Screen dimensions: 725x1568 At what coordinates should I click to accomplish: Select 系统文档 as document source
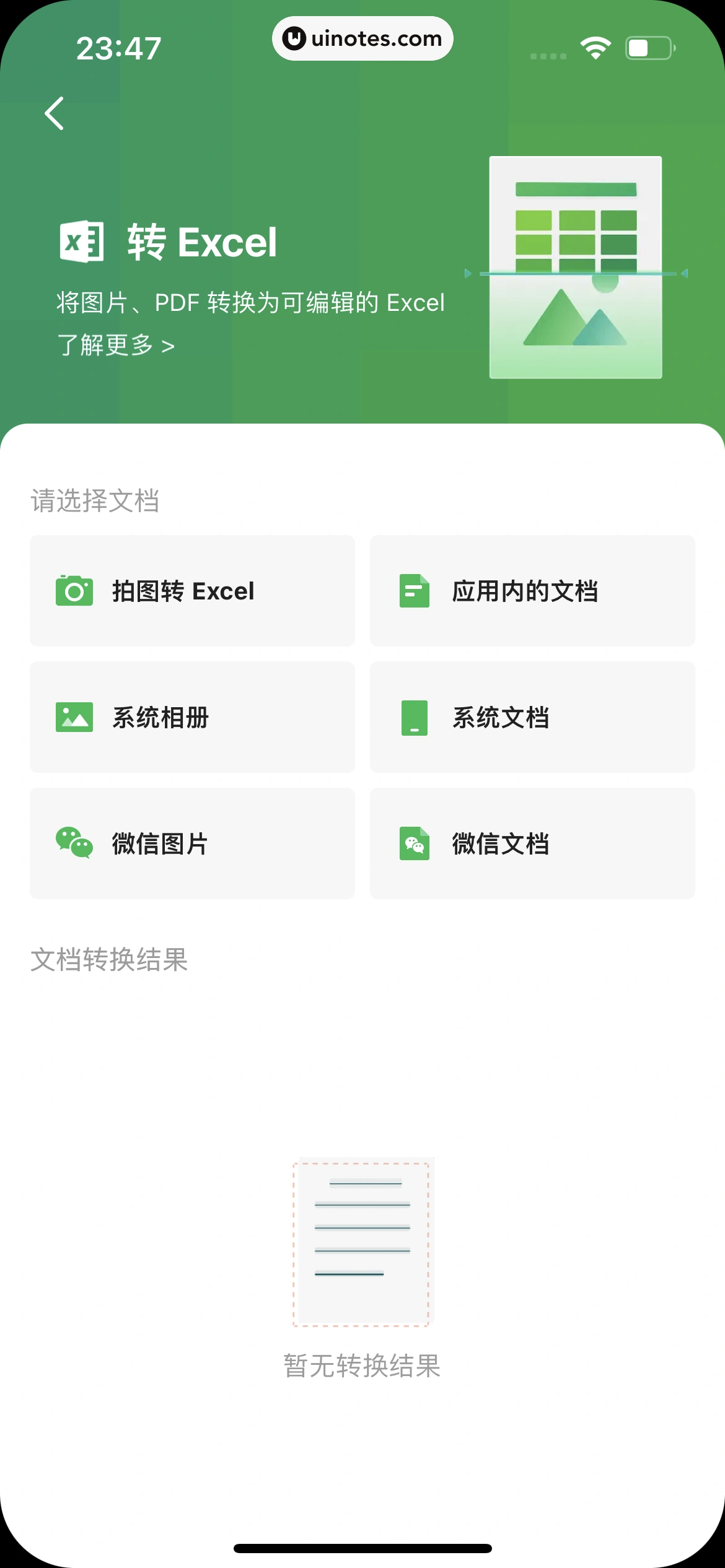532,717
